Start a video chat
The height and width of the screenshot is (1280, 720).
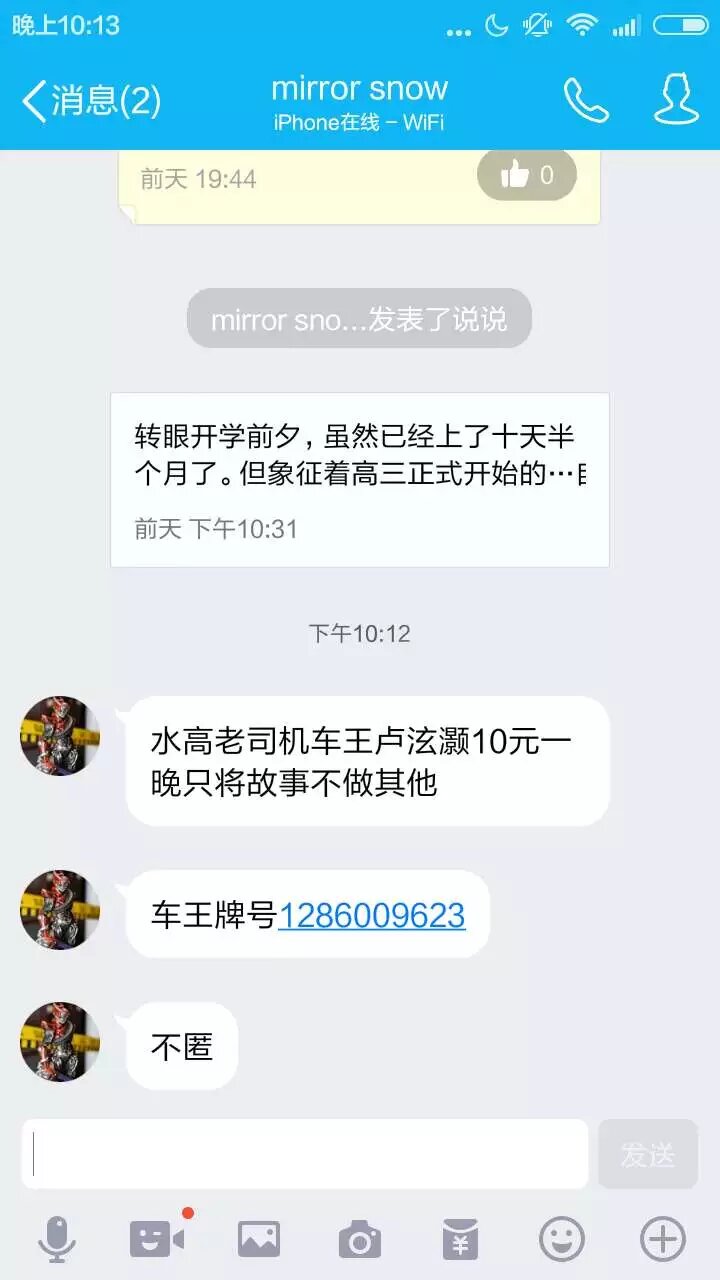pyautogui.click(x=157, y=1240)
